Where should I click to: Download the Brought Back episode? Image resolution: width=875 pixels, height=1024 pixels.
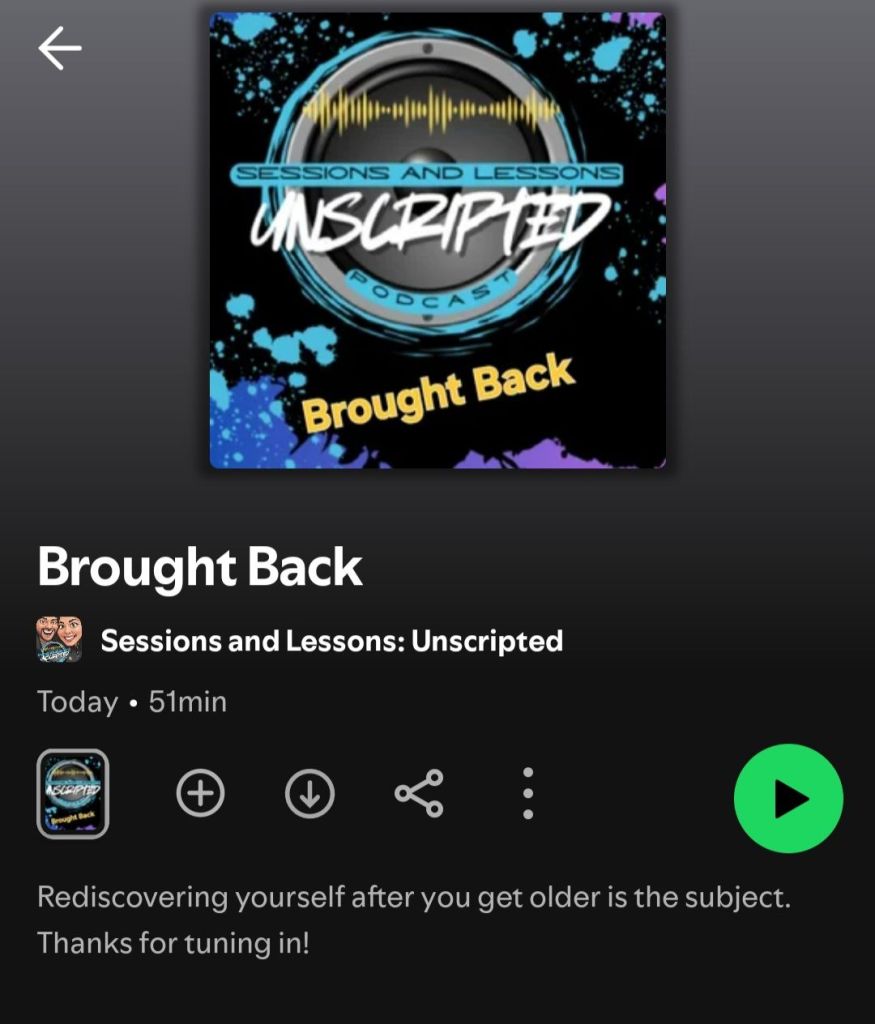pos(310,794)
